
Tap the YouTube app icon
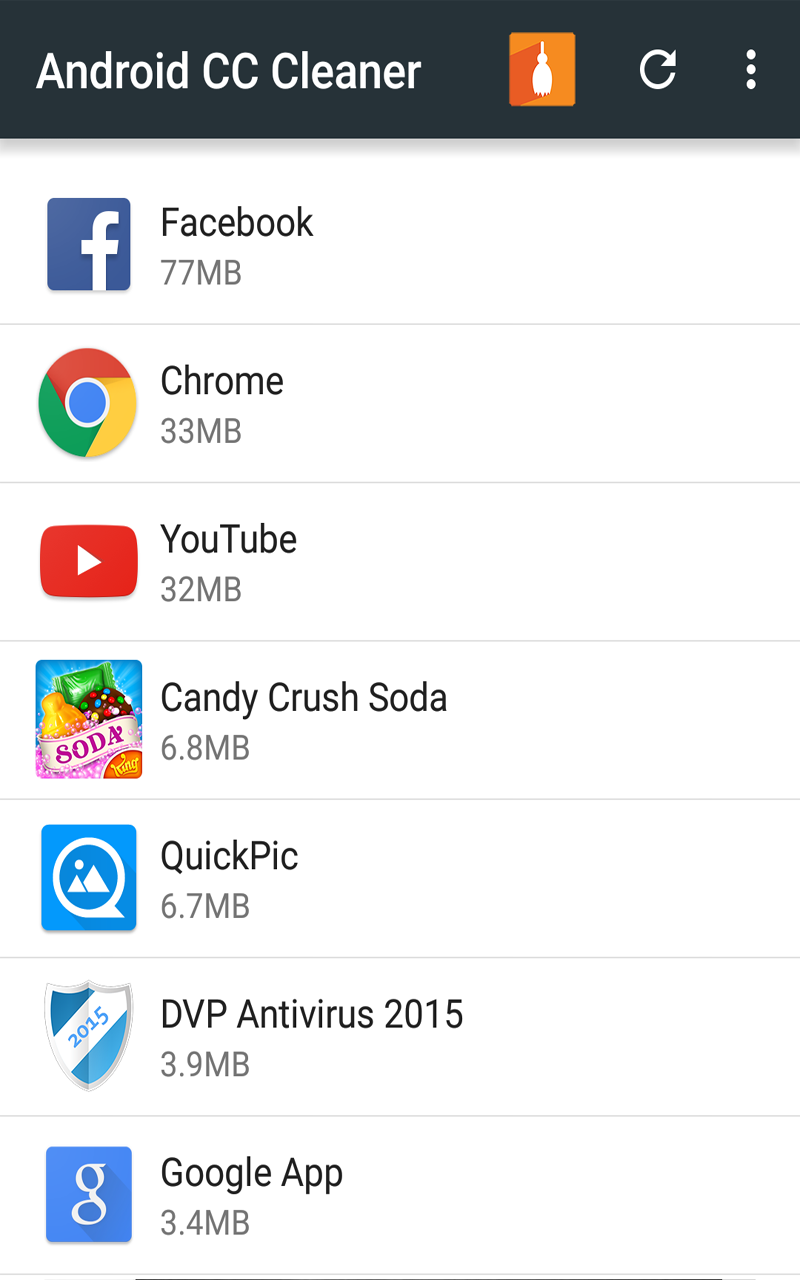tap(88, 561)
